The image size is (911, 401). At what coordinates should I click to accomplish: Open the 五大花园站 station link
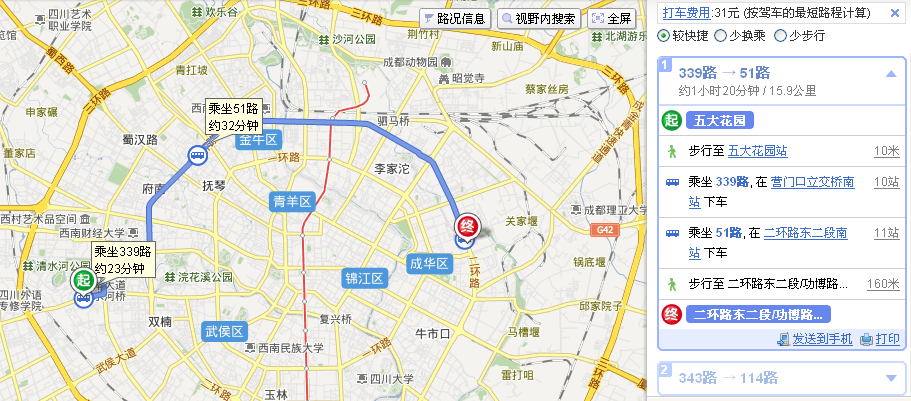[x=758, y=151]
